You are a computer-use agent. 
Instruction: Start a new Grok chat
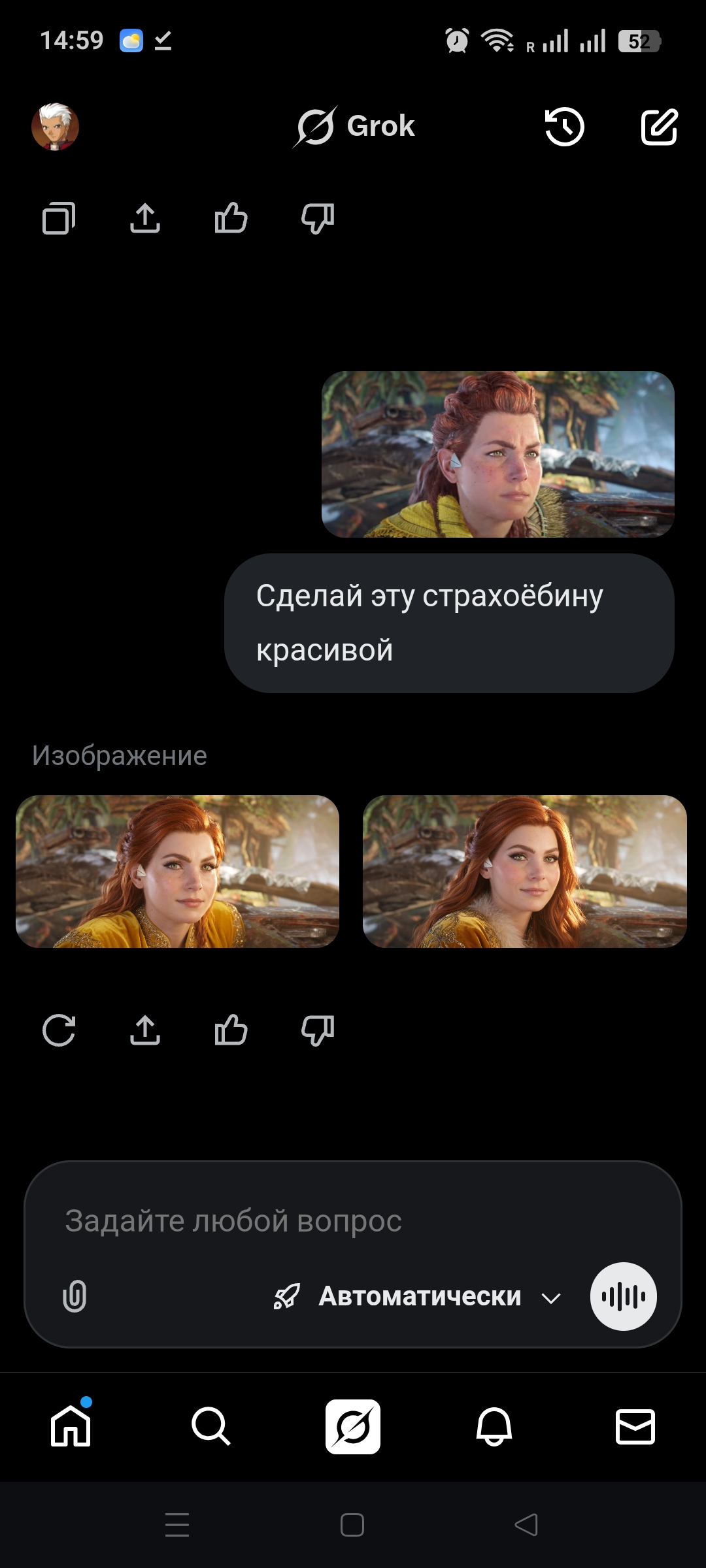coord(658,127)
